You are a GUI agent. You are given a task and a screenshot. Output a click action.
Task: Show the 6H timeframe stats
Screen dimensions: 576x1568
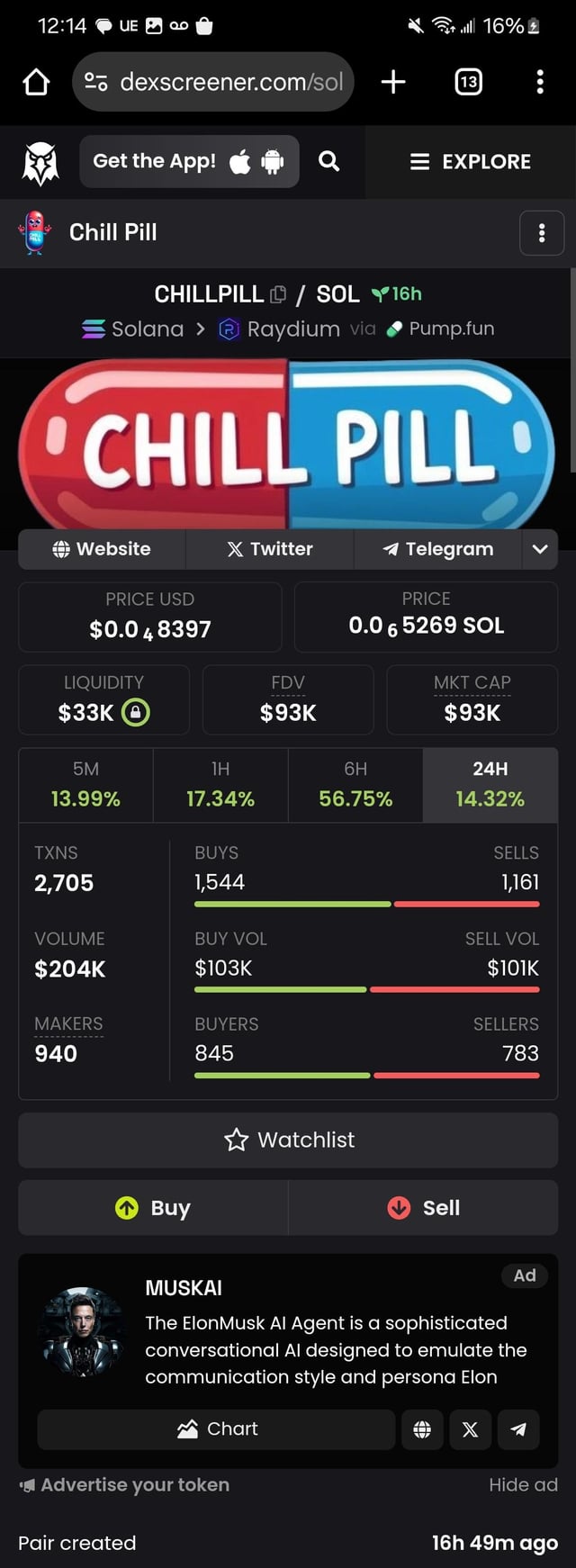(355, 784)
